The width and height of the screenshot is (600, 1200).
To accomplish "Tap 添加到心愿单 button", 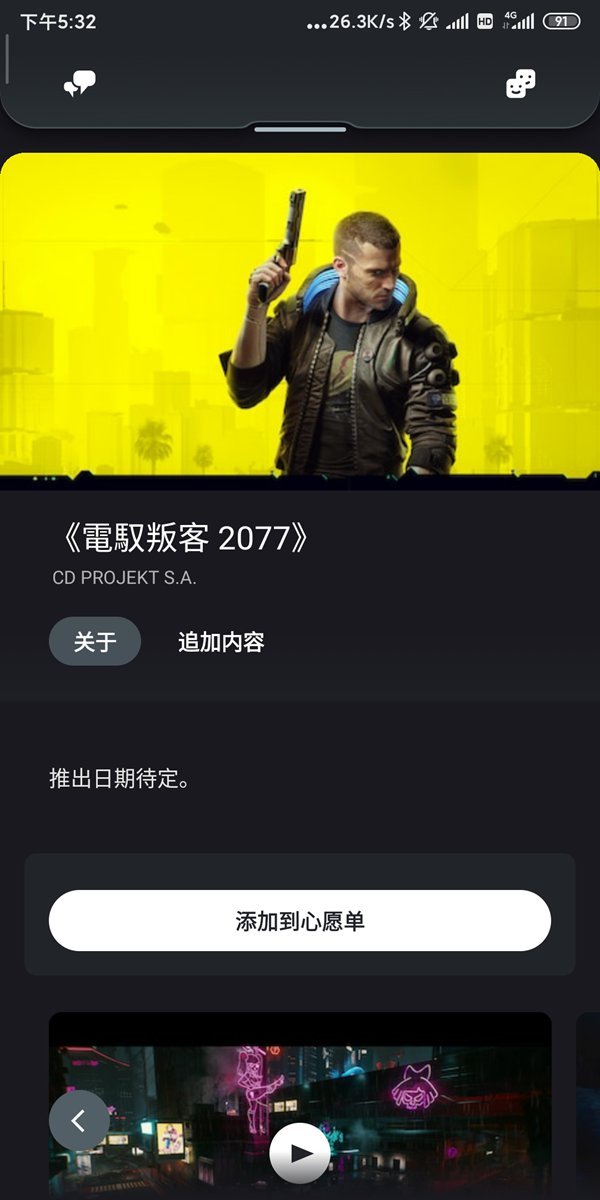I will [x=300, y=921].
